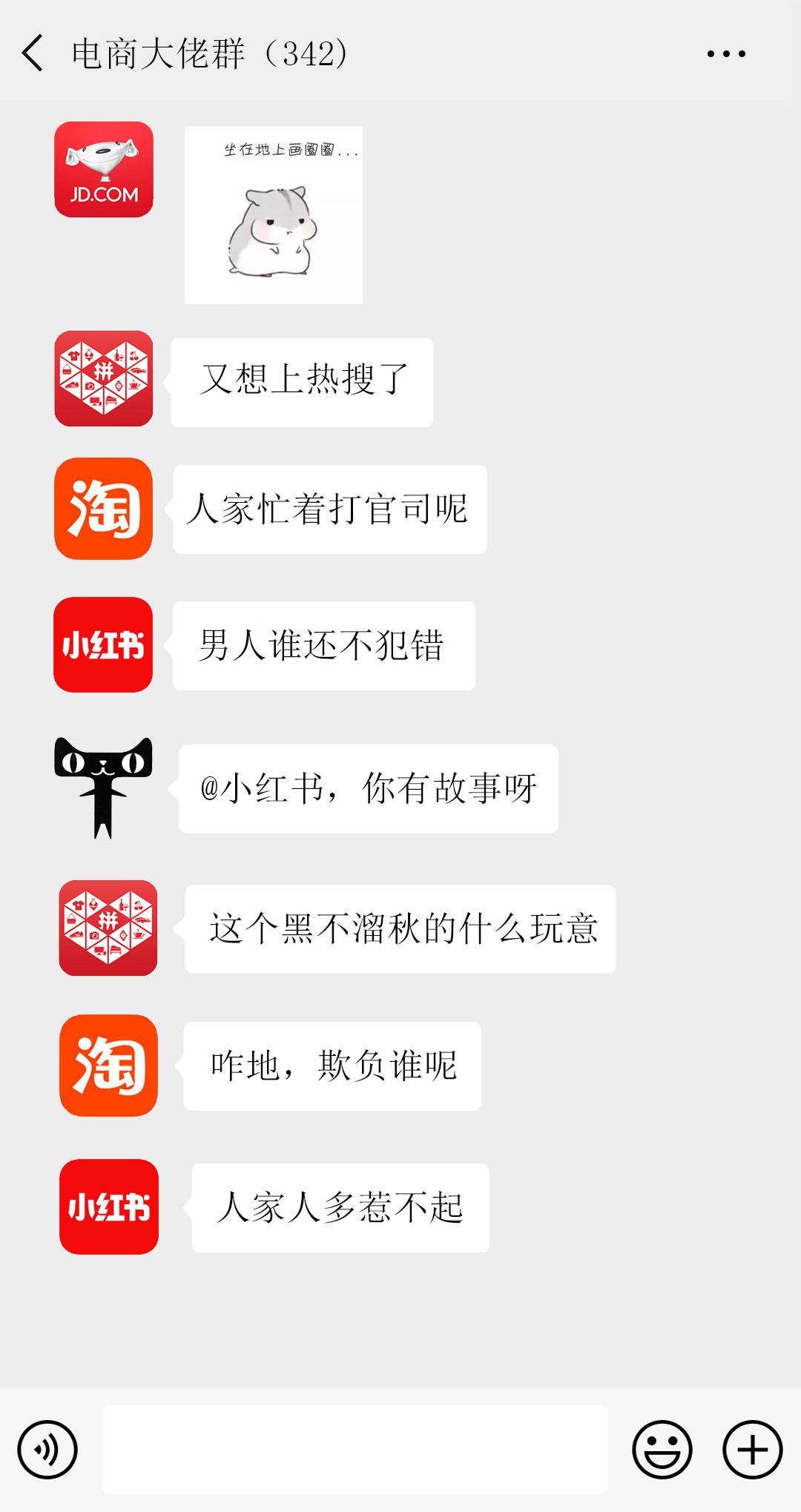
Task: Click the Xiaohongshu avatar beside '人家人多惹不起'
Action: coord(108,1205)
